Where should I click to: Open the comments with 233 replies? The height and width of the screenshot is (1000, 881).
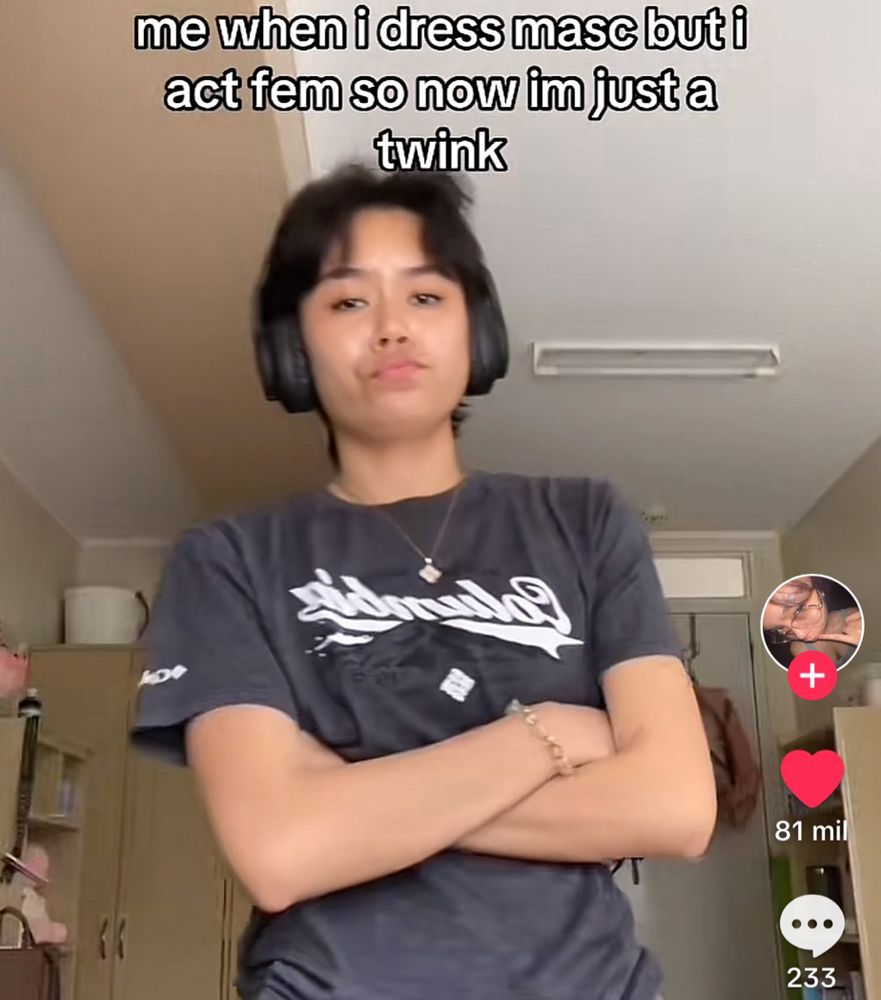point(811,925)
